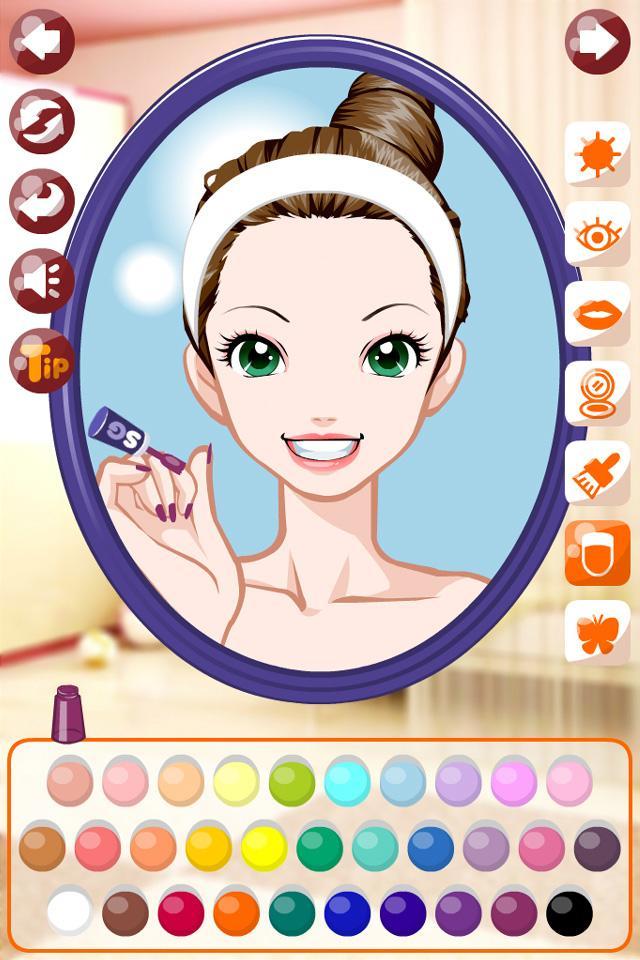
Task: Switch to the eye makeup category
Action: click(597, 233)
